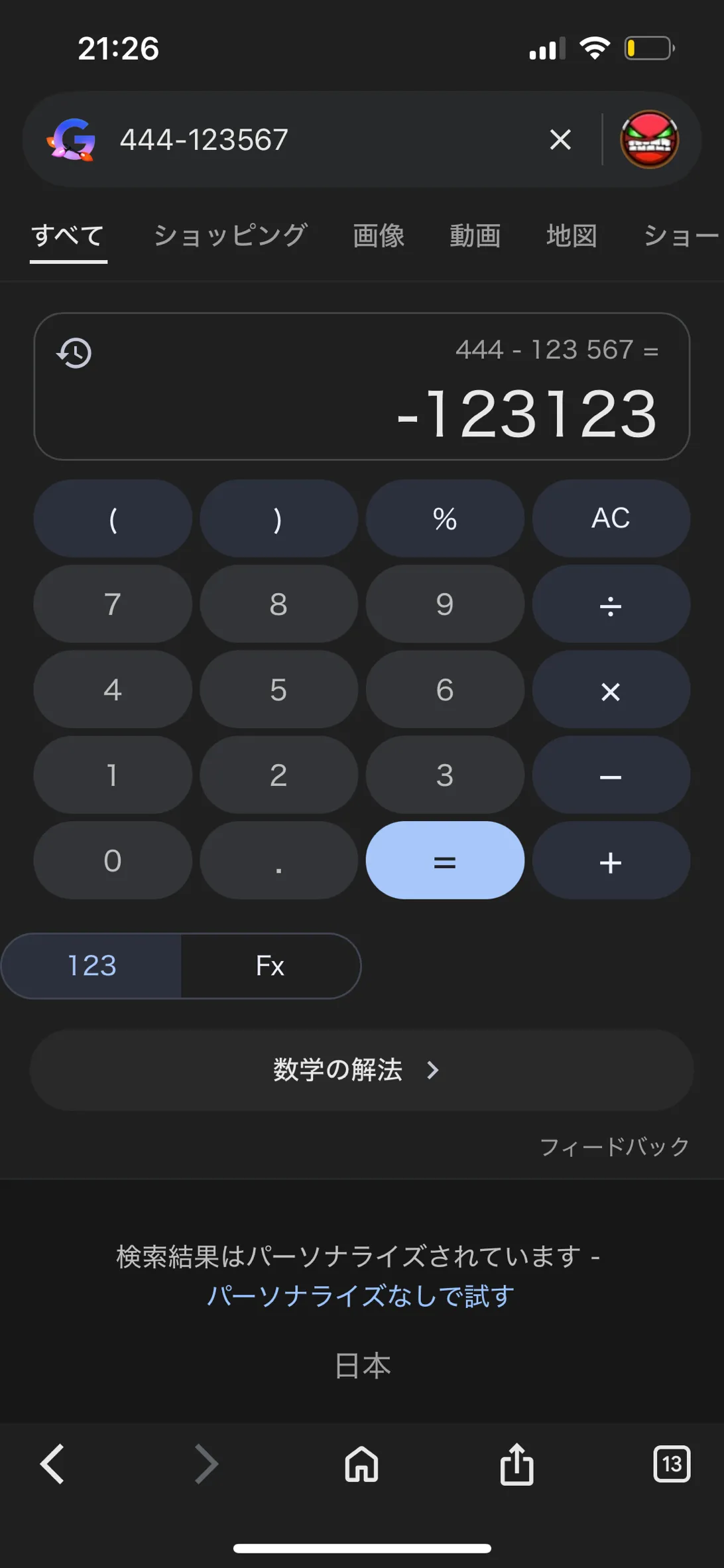Tap the equals key
This screenshot has width=724, height=1568.
pos(445,861)
